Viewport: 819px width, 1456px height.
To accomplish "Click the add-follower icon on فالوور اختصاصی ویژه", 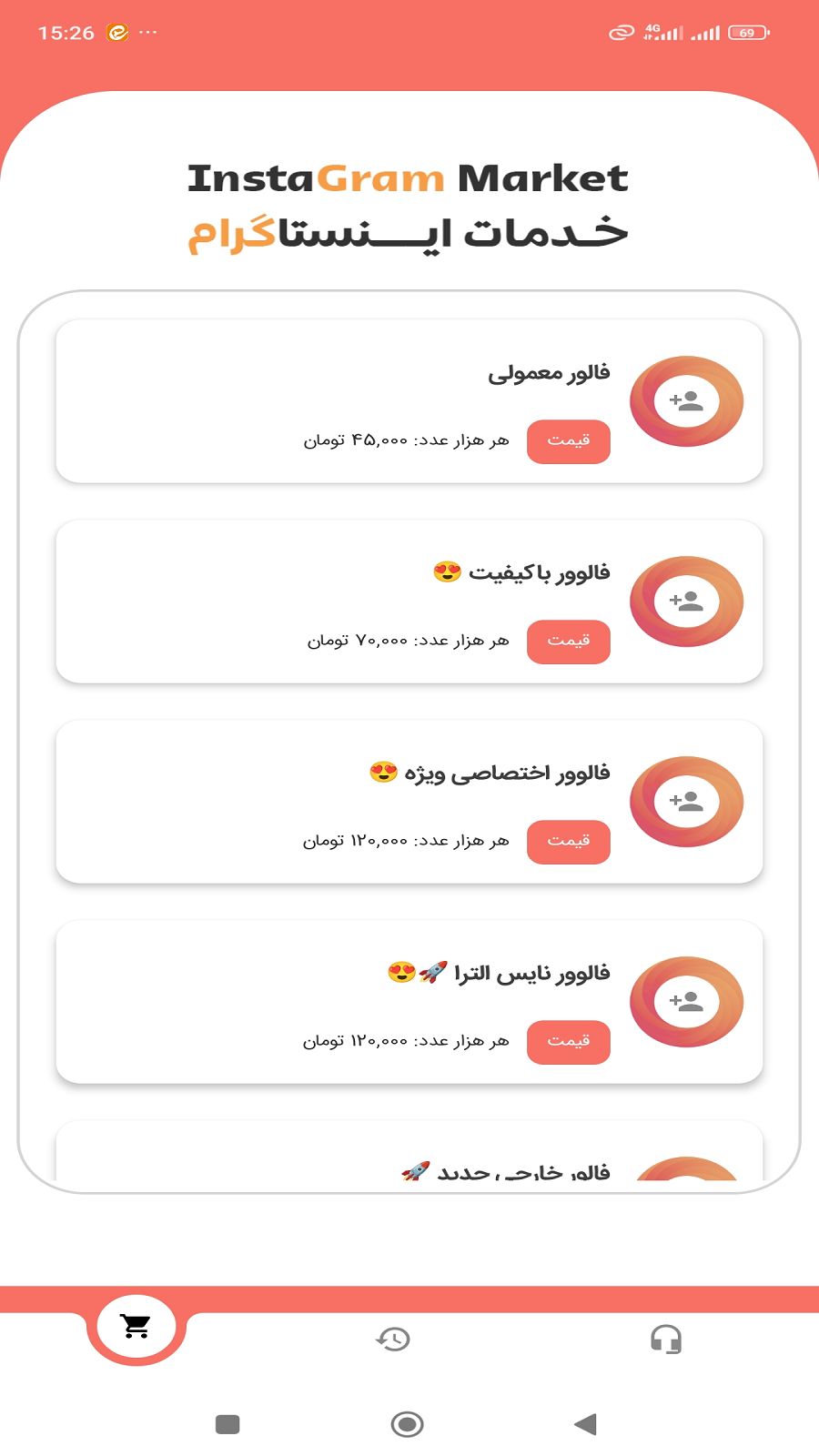I will point(687,801).
